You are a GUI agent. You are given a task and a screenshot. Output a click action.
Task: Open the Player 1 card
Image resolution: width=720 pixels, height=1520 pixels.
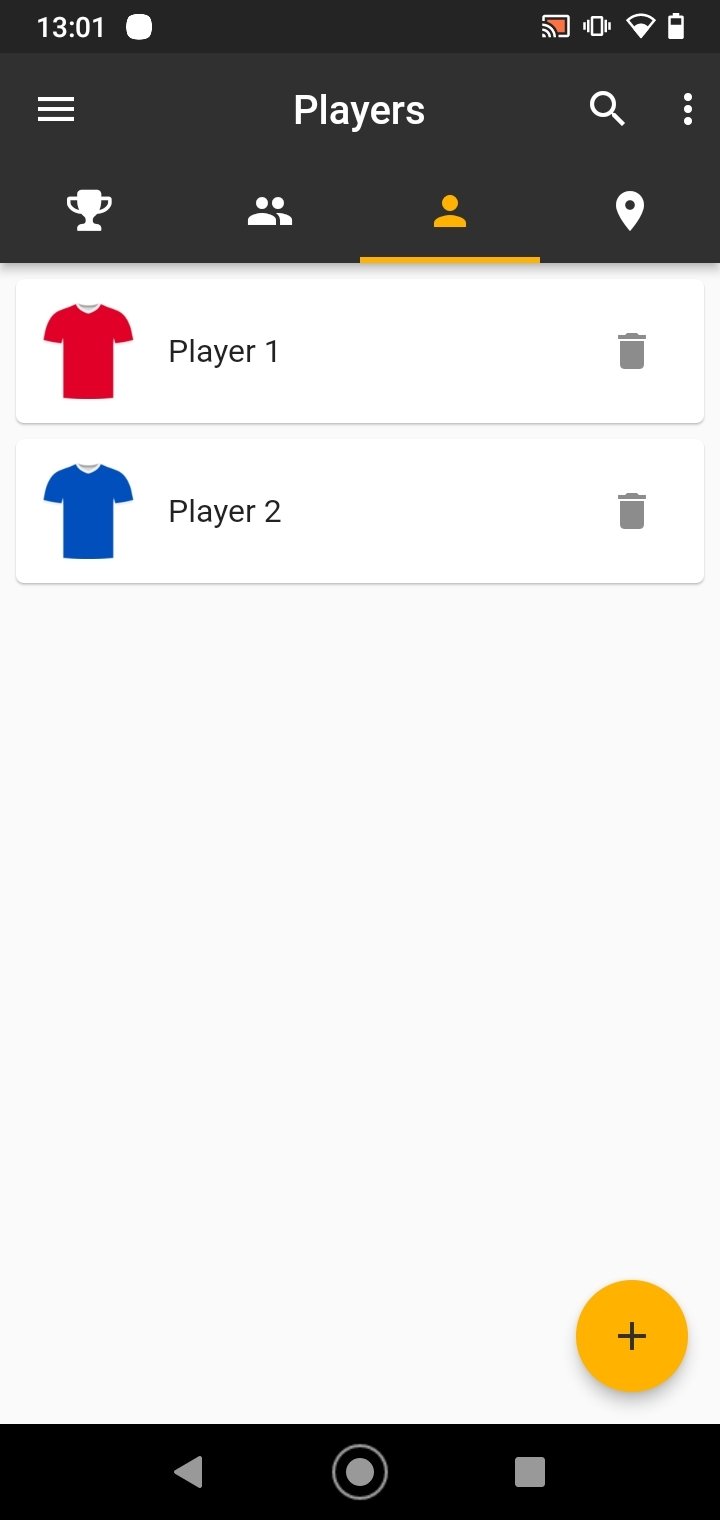pos(300,351)
